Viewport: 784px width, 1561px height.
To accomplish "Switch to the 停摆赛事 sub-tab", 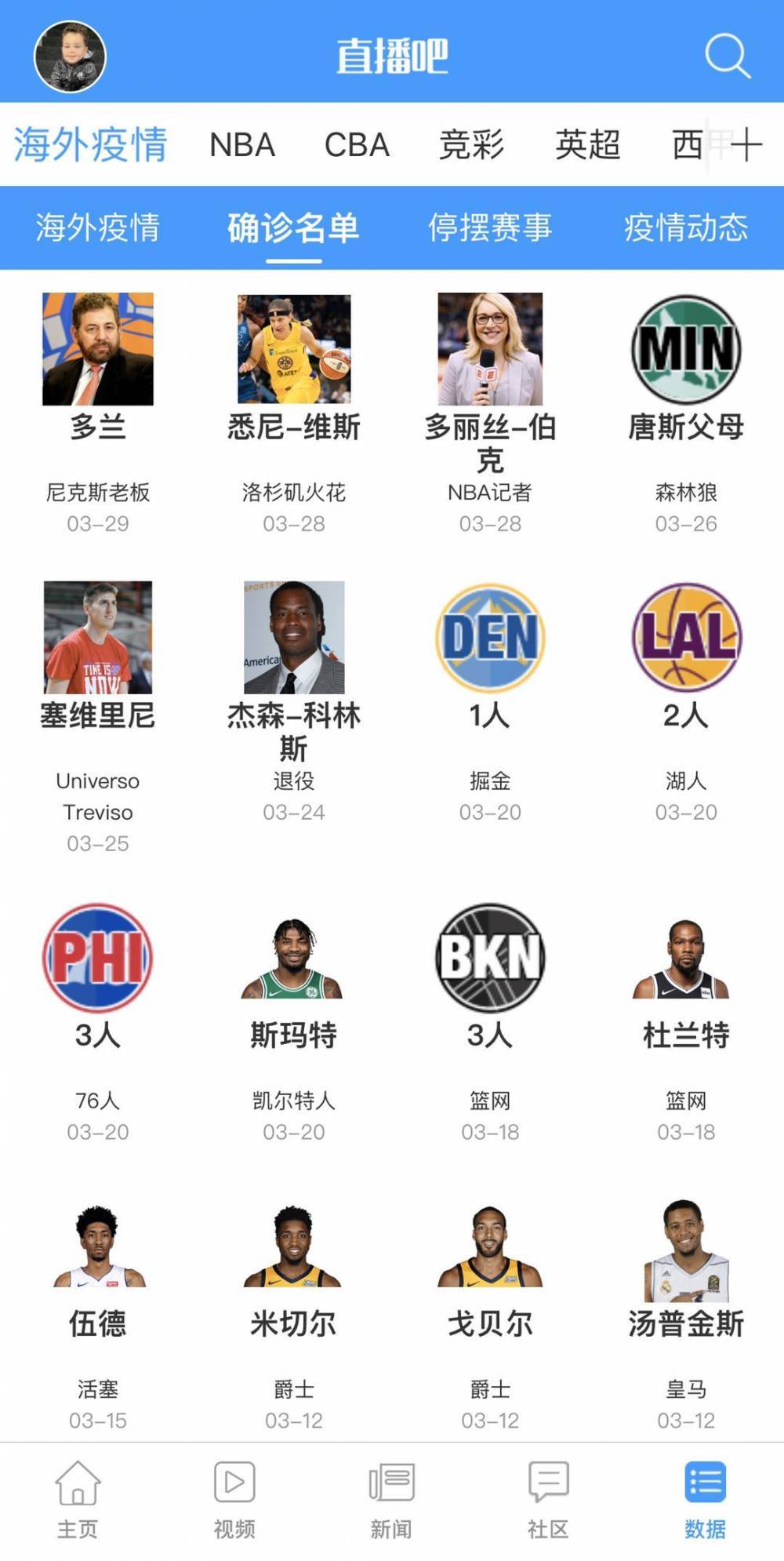I will [x=490, y=228].
